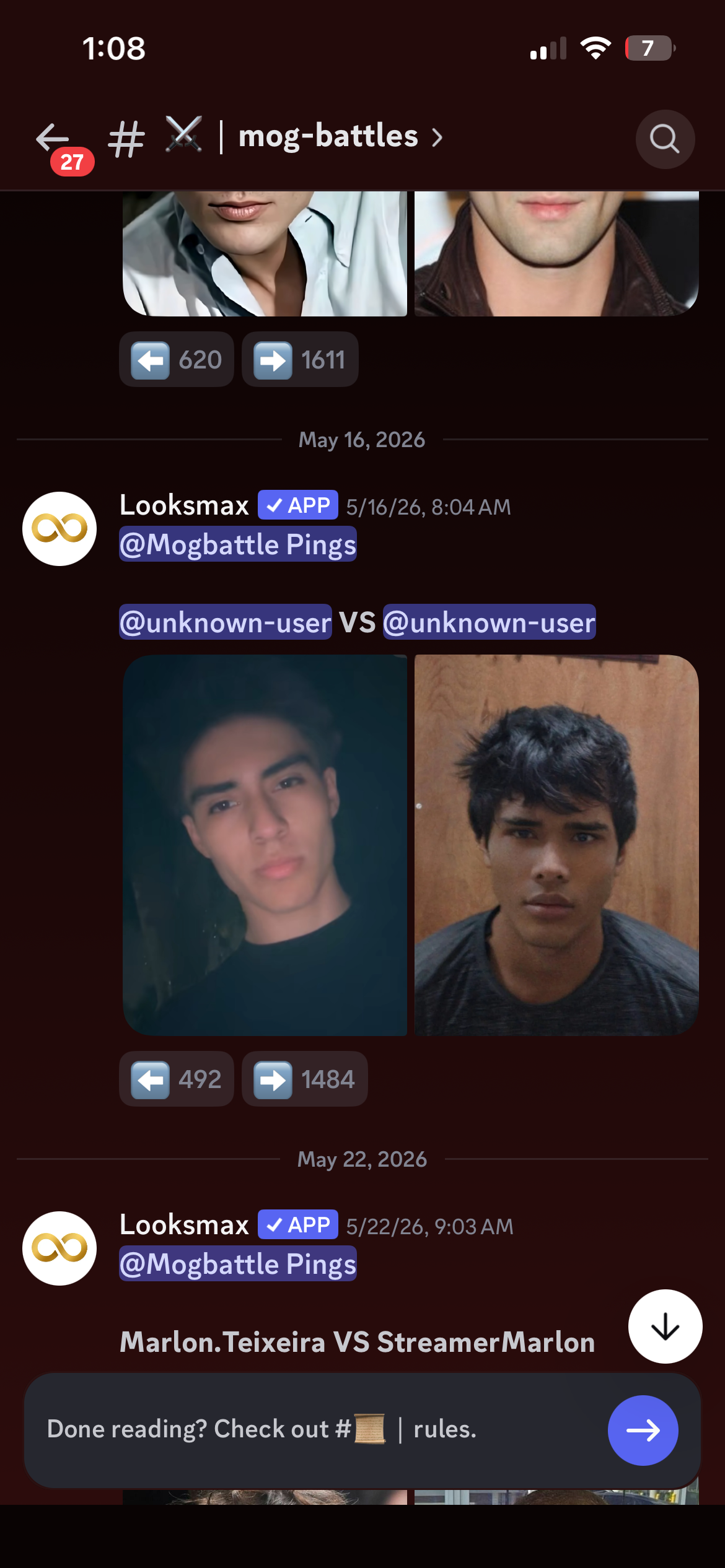725x1568 pixels.
Task: Open the left photo in the 5/16/26 battle
Action: (265, 845)
